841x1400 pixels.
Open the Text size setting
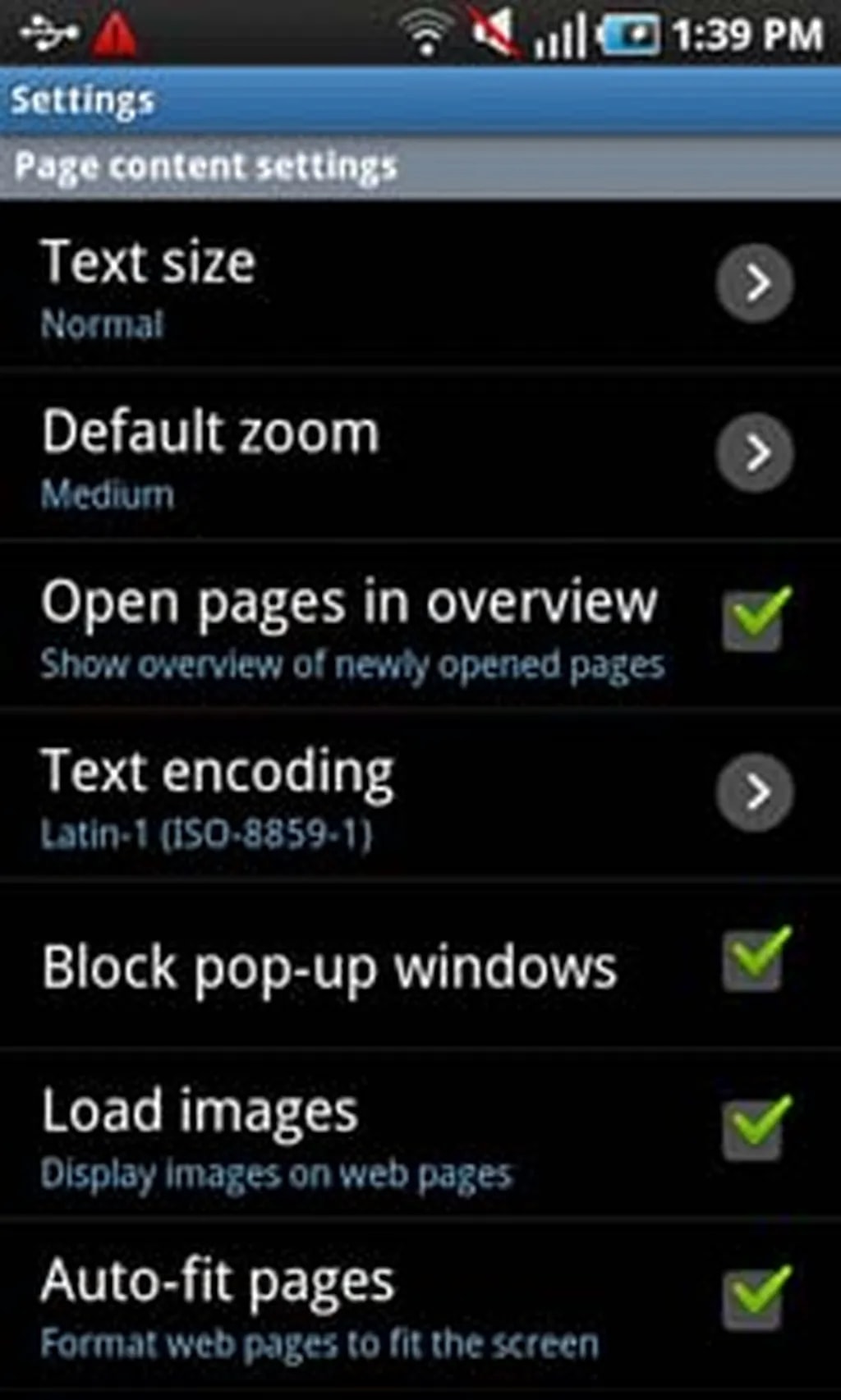pos(754,283)
